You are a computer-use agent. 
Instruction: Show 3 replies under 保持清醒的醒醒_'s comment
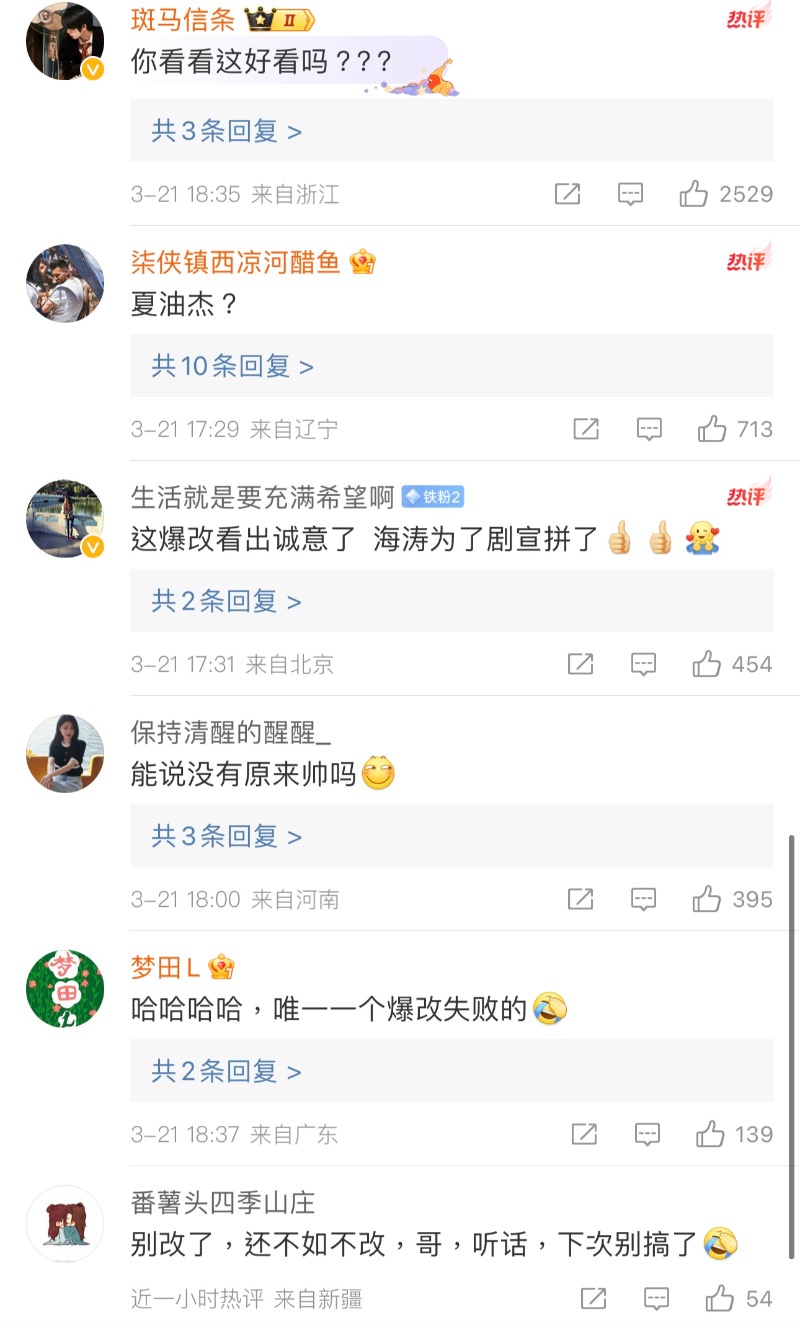[x=227, y=836]
